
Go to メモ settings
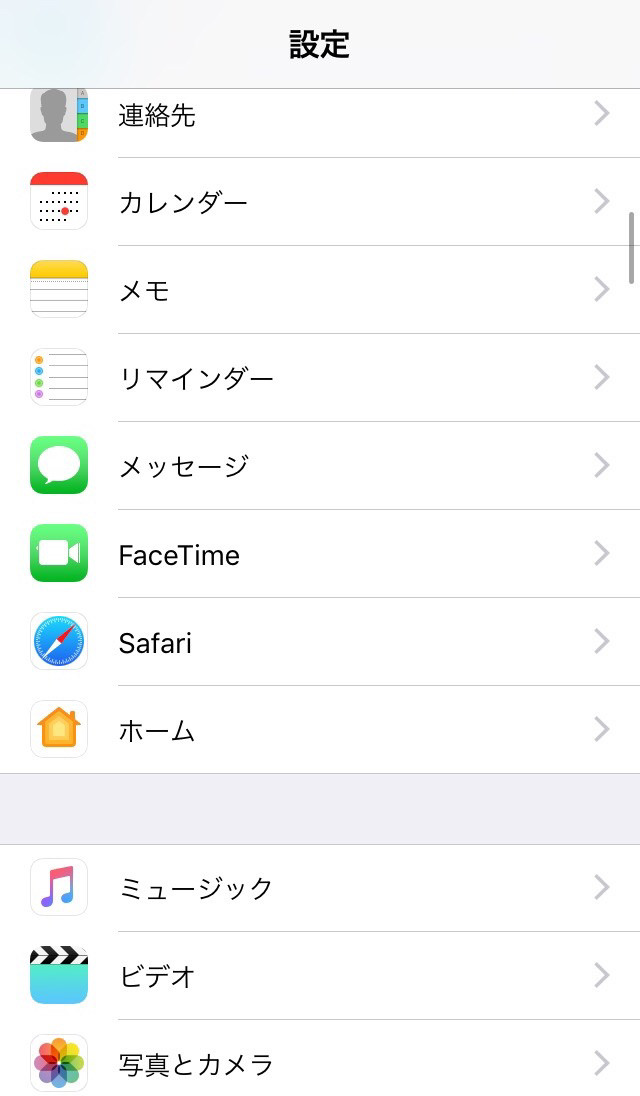tap(320, 289)
